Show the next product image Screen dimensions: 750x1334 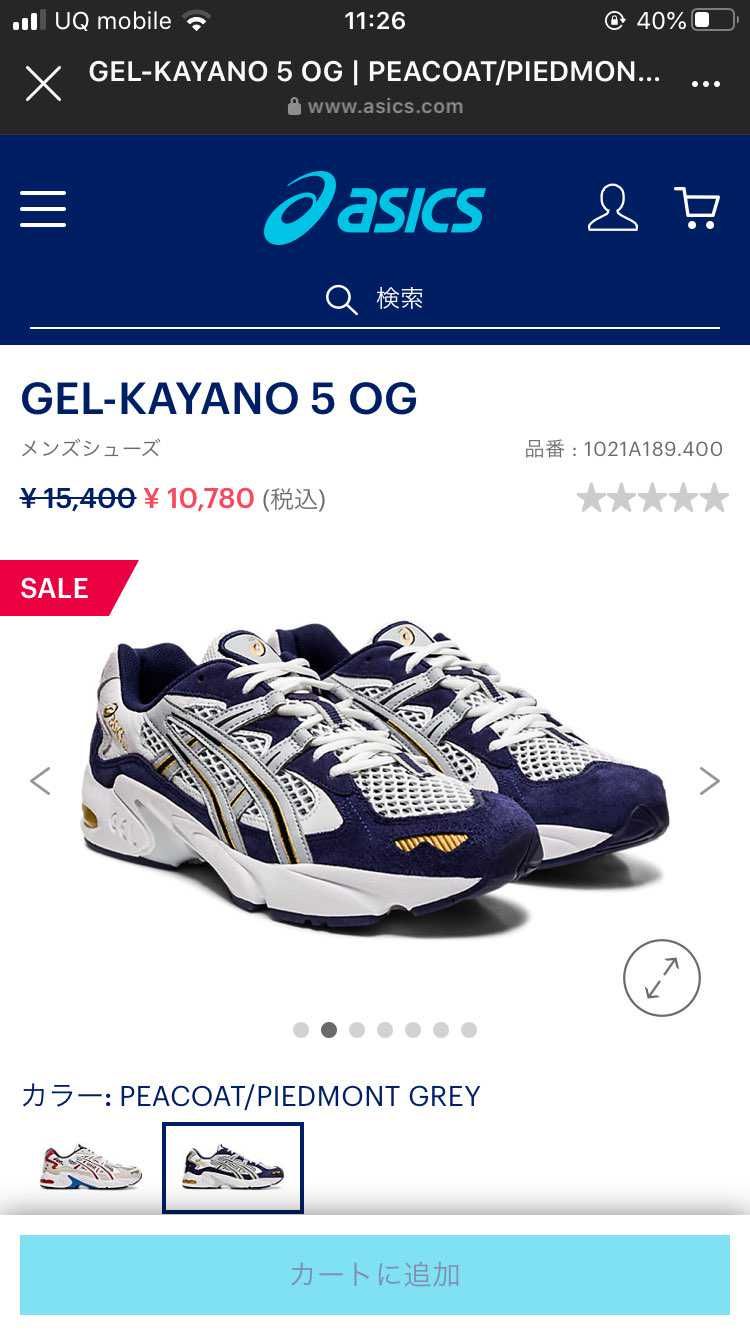[x=709, y=780]
